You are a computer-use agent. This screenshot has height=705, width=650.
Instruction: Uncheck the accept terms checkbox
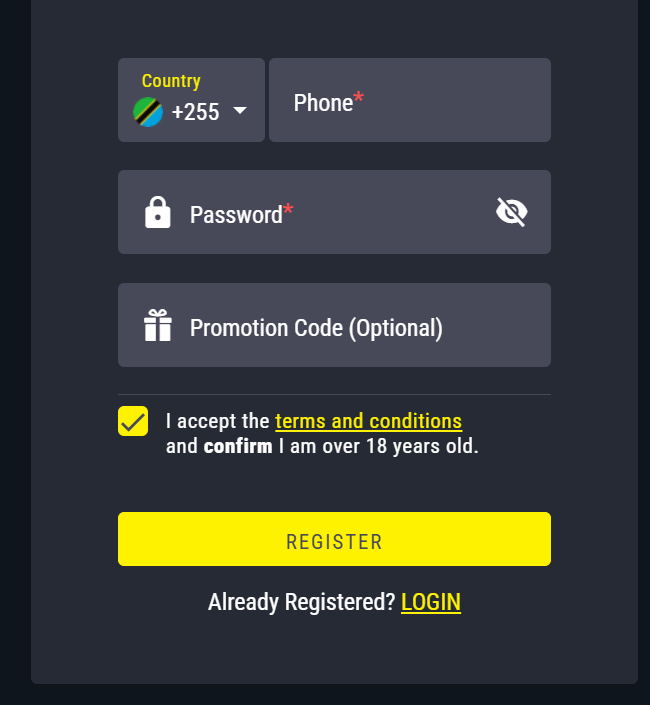(x=133, y=421)
